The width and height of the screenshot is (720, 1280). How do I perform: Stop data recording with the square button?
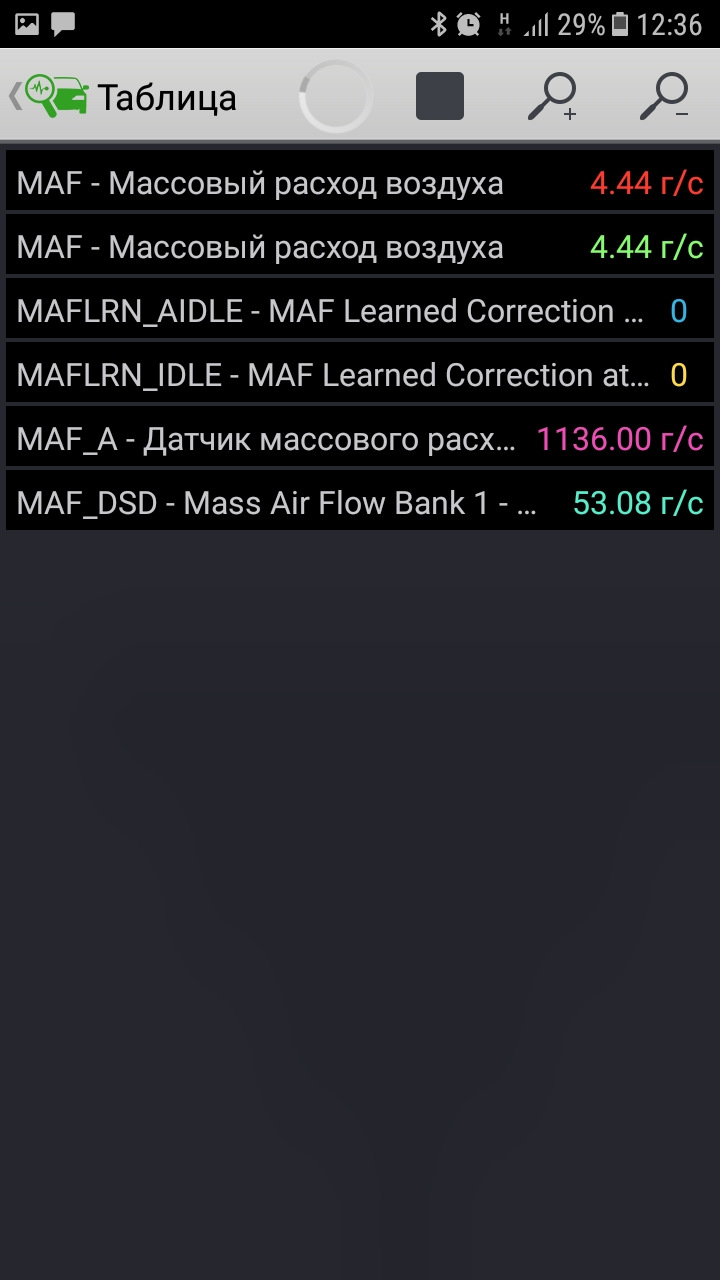point(440,97)
